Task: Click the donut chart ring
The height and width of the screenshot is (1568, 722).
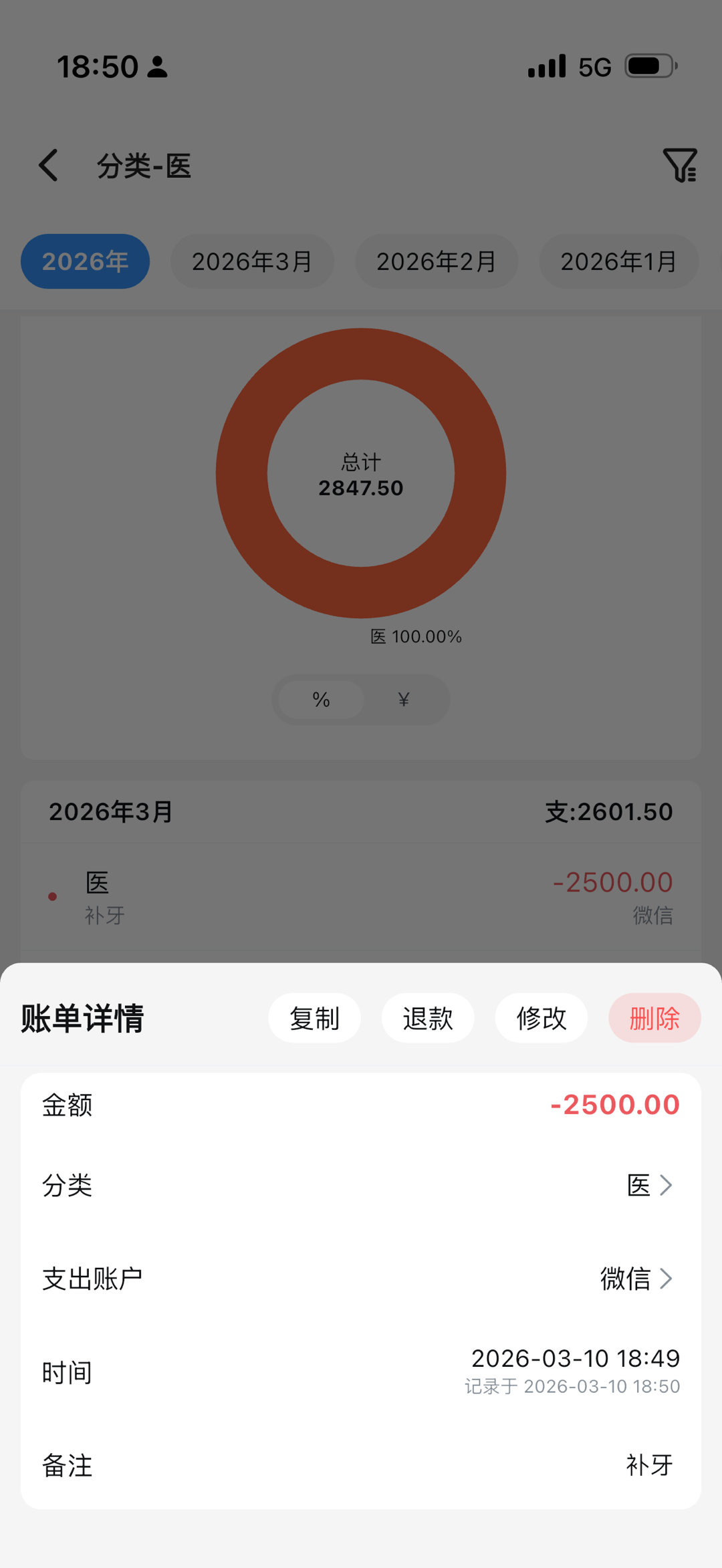Action: coord(360,354)
